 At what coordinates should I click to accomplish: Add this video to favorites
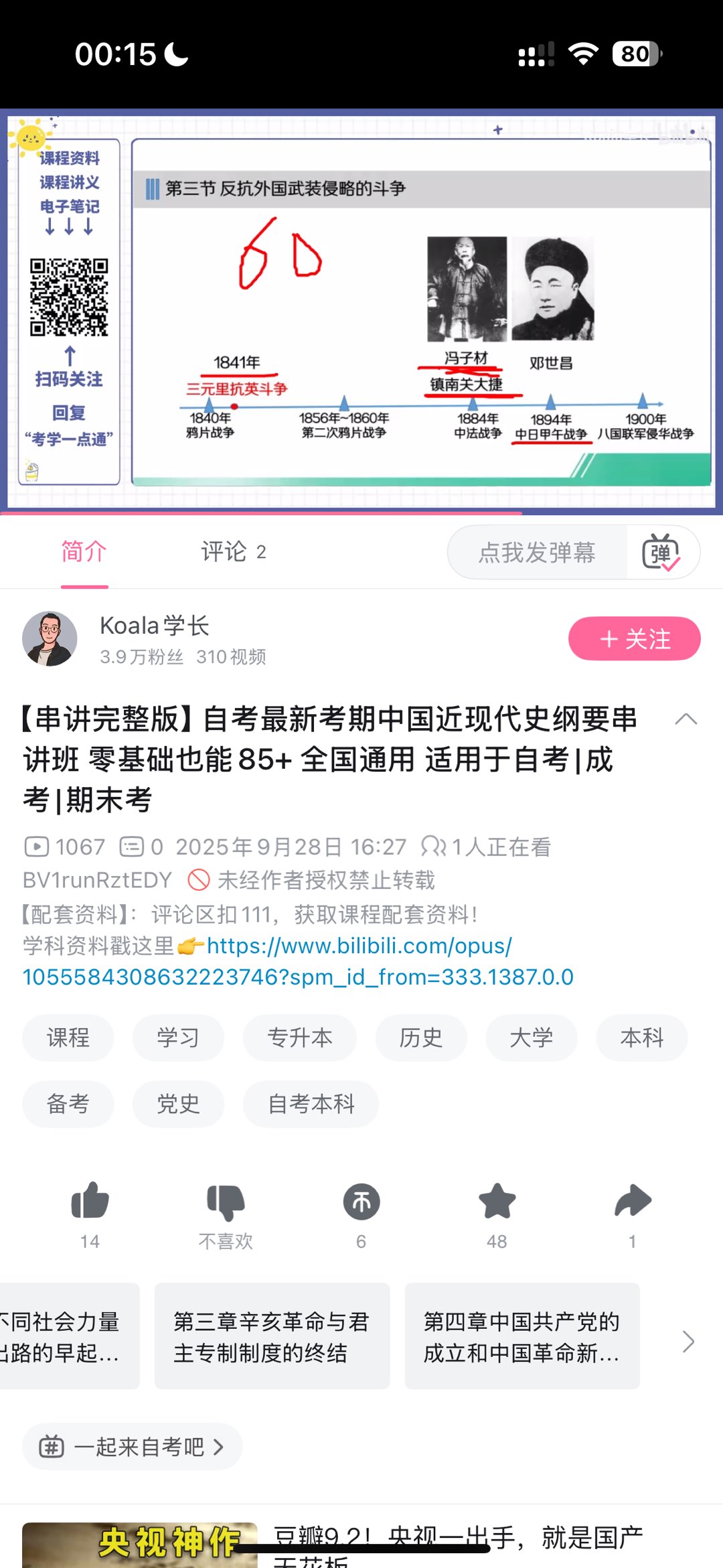point(497,1202)
